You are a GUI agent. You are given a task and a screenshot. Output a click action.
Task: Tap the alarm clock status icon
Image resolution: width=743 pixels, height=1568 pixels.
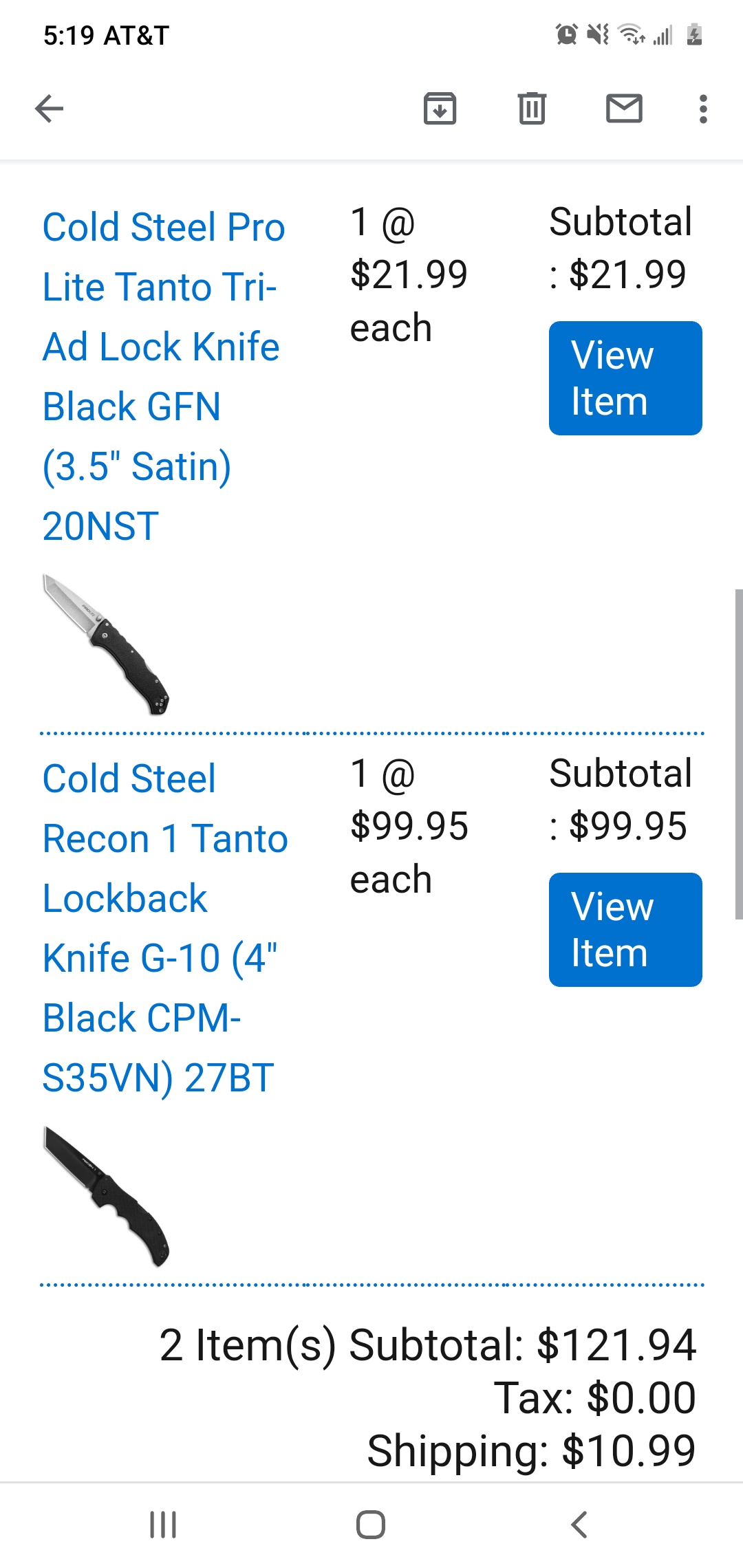[x=566, y=36]
